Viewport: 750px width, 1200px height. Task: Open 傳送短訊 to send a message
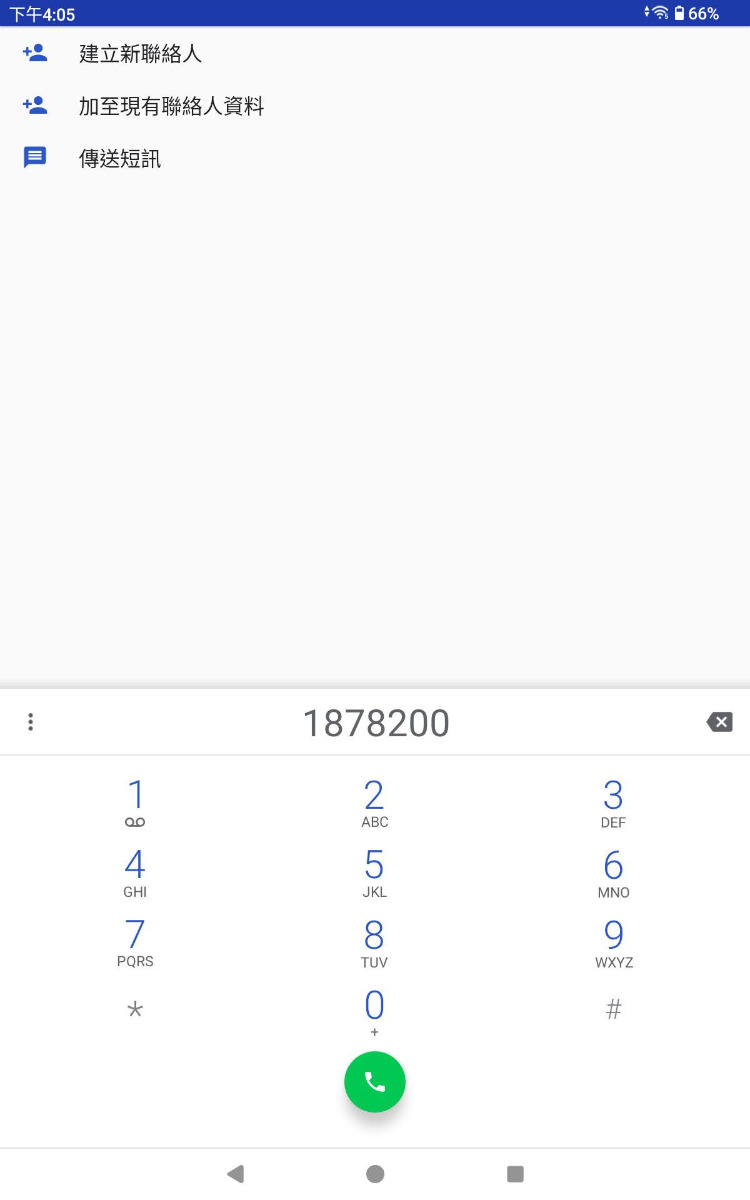point(120,158)
